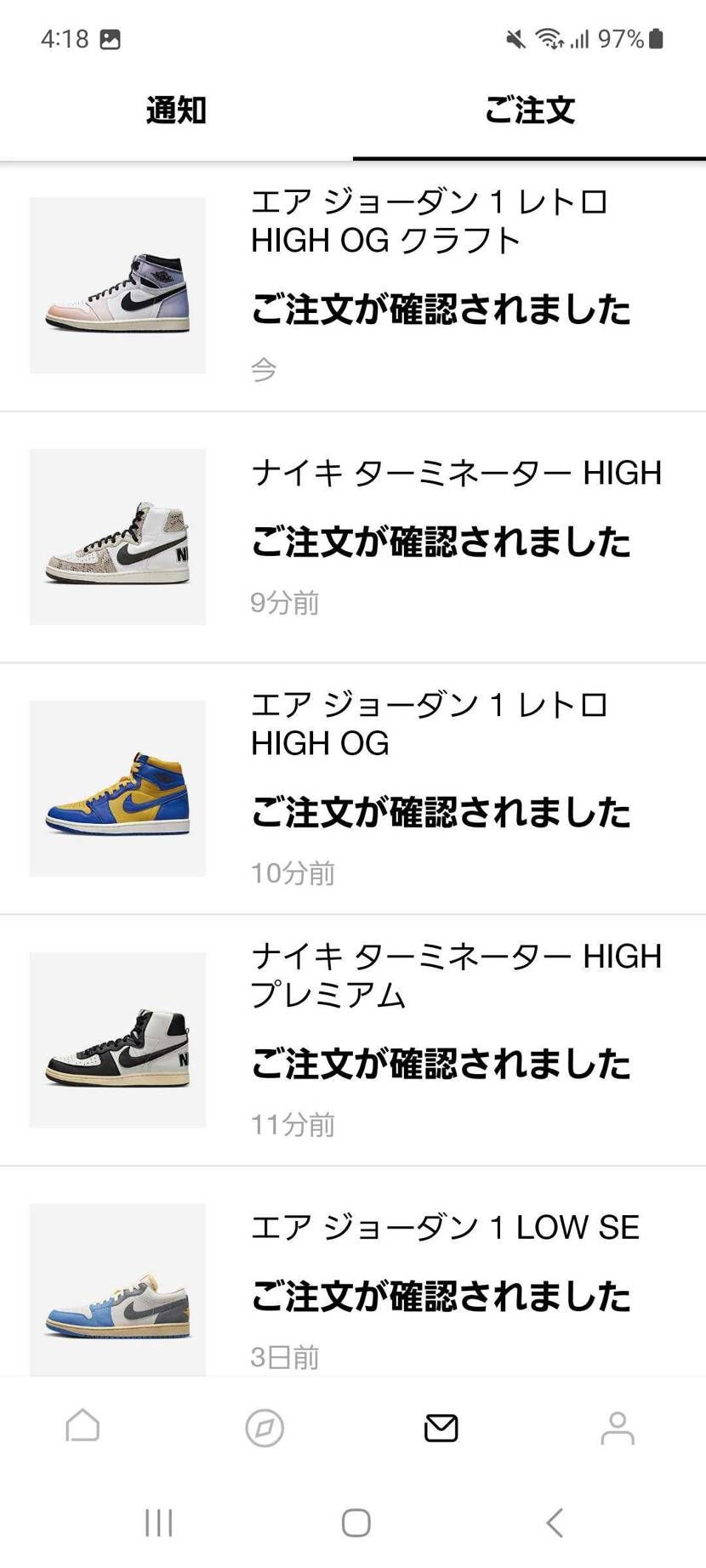
Task: Tap the Android recent apps button
Action: [159, 1523]
